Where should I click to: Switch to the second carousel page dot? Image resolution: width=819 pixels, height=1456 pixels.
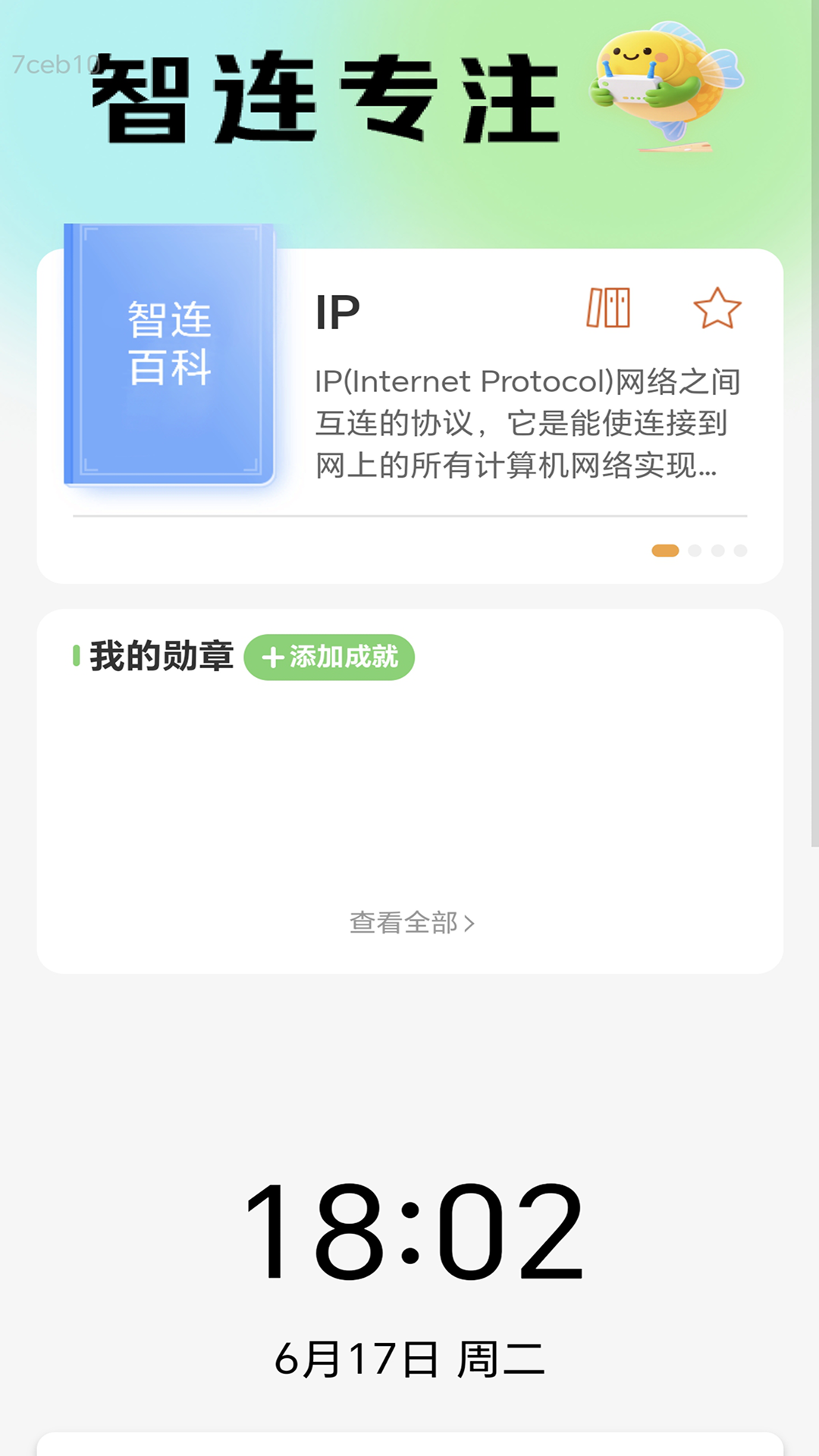[695, 550]
